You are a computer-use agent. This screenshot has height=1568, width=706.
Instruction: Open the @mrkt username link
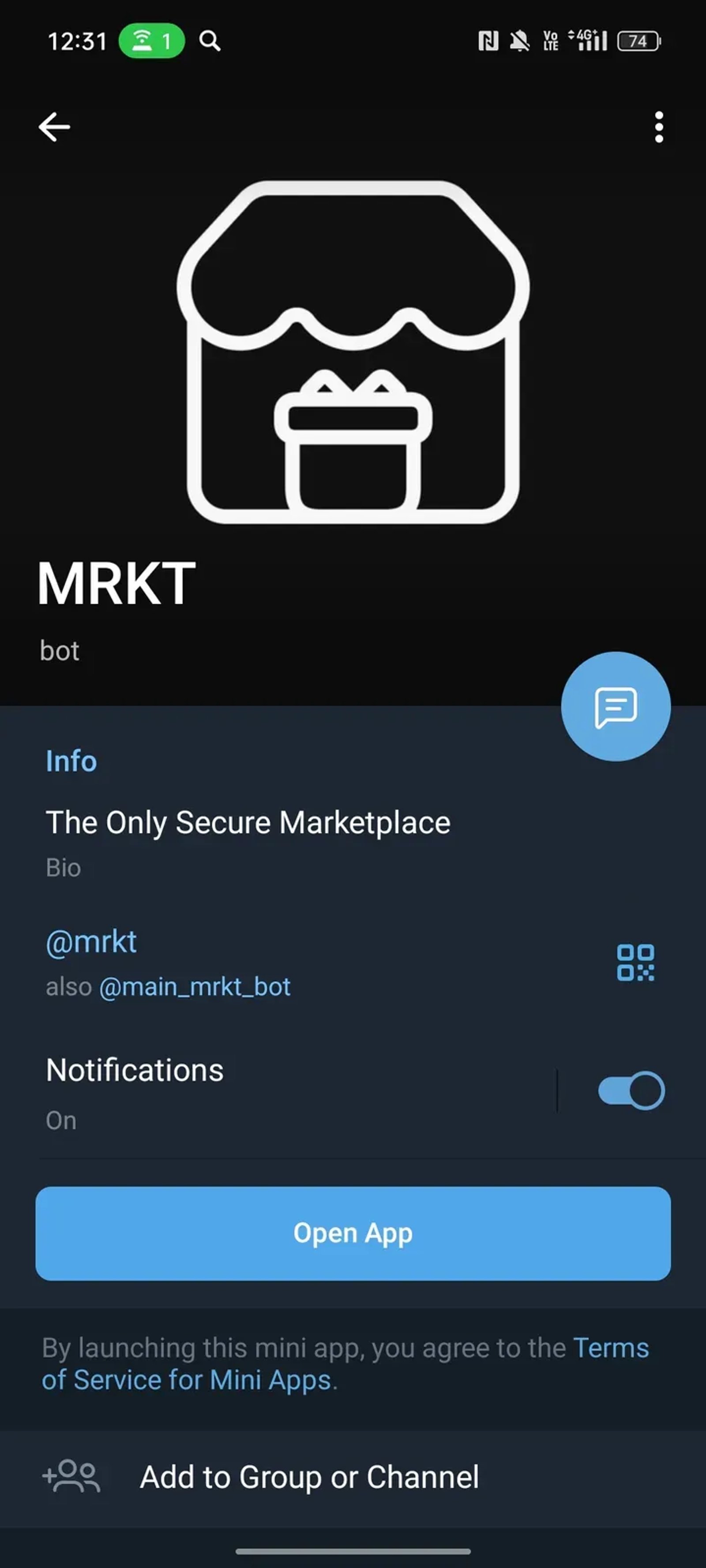click(x=91, y=941)
